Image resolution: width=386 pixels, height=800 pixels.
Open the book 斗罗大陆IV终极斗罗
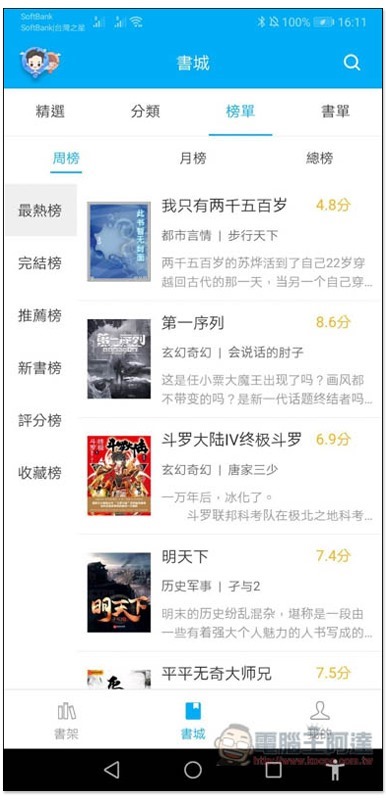[230, 476]
